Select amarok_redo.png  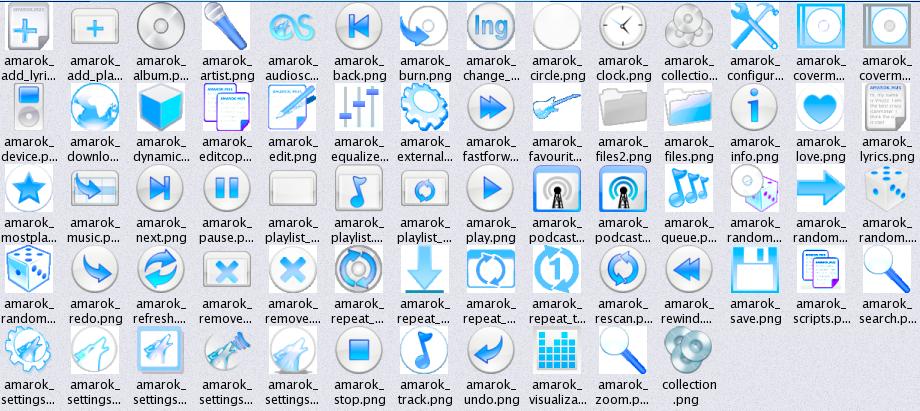(94, 270)
